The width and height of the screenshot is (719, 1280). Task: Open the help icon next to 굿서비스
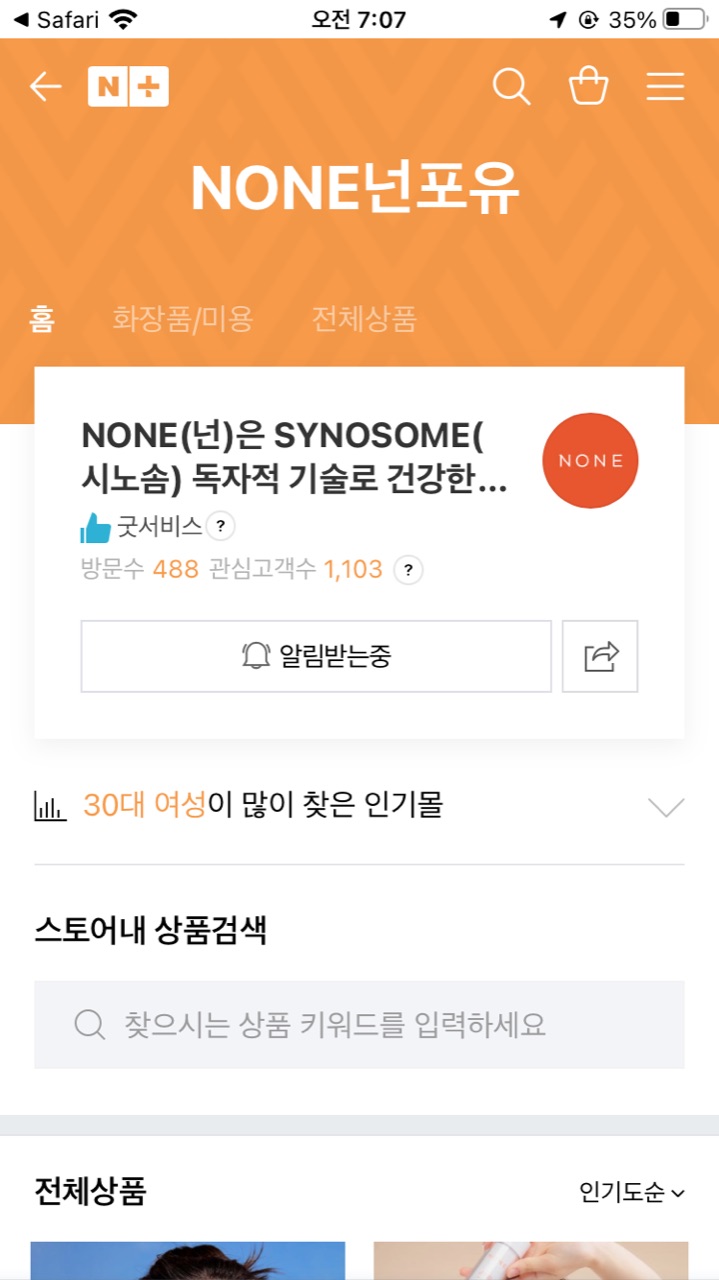click(x=220, y=525)
